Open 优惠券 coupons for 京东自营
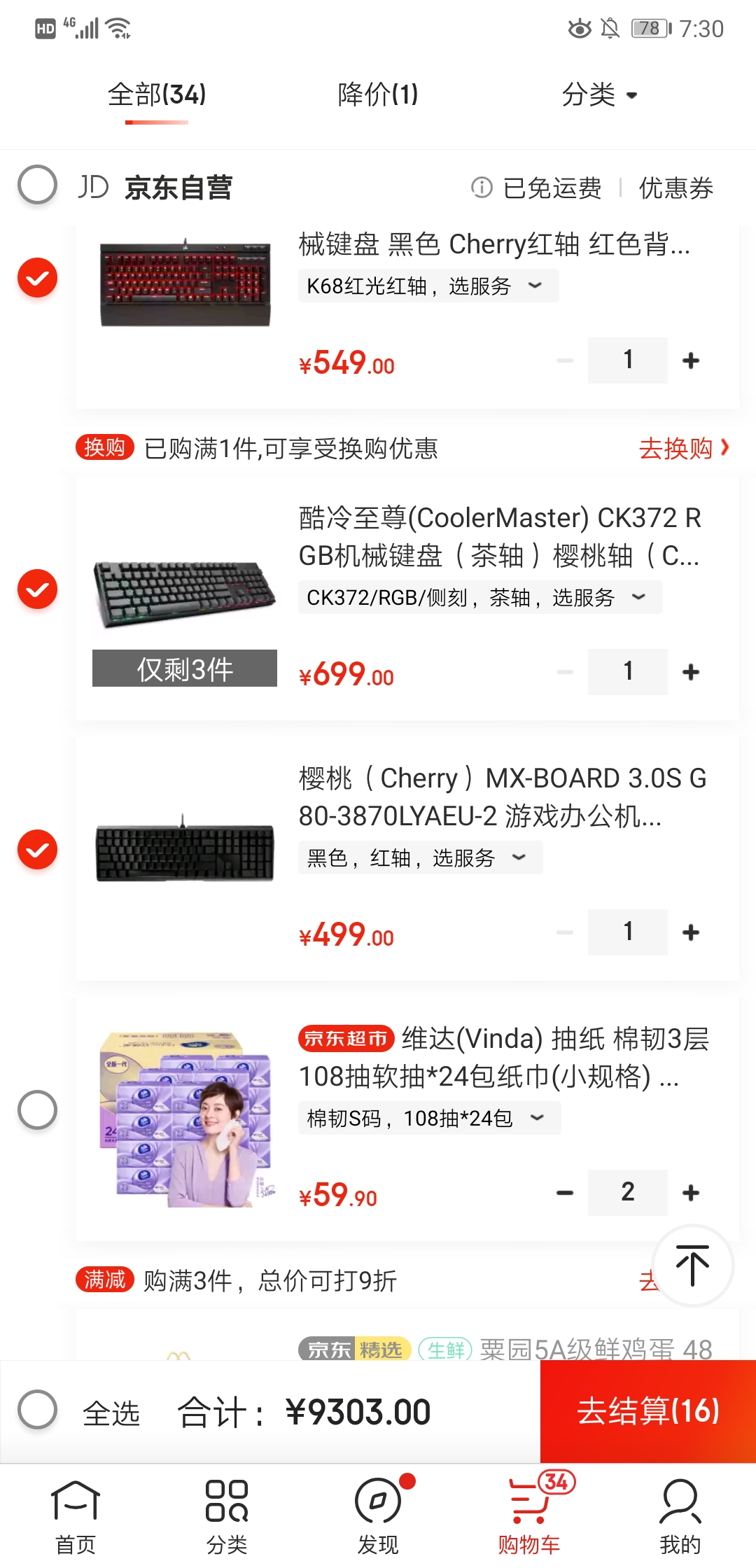Viewport: 756px width, 1568px height. click(x=675, y=188)
